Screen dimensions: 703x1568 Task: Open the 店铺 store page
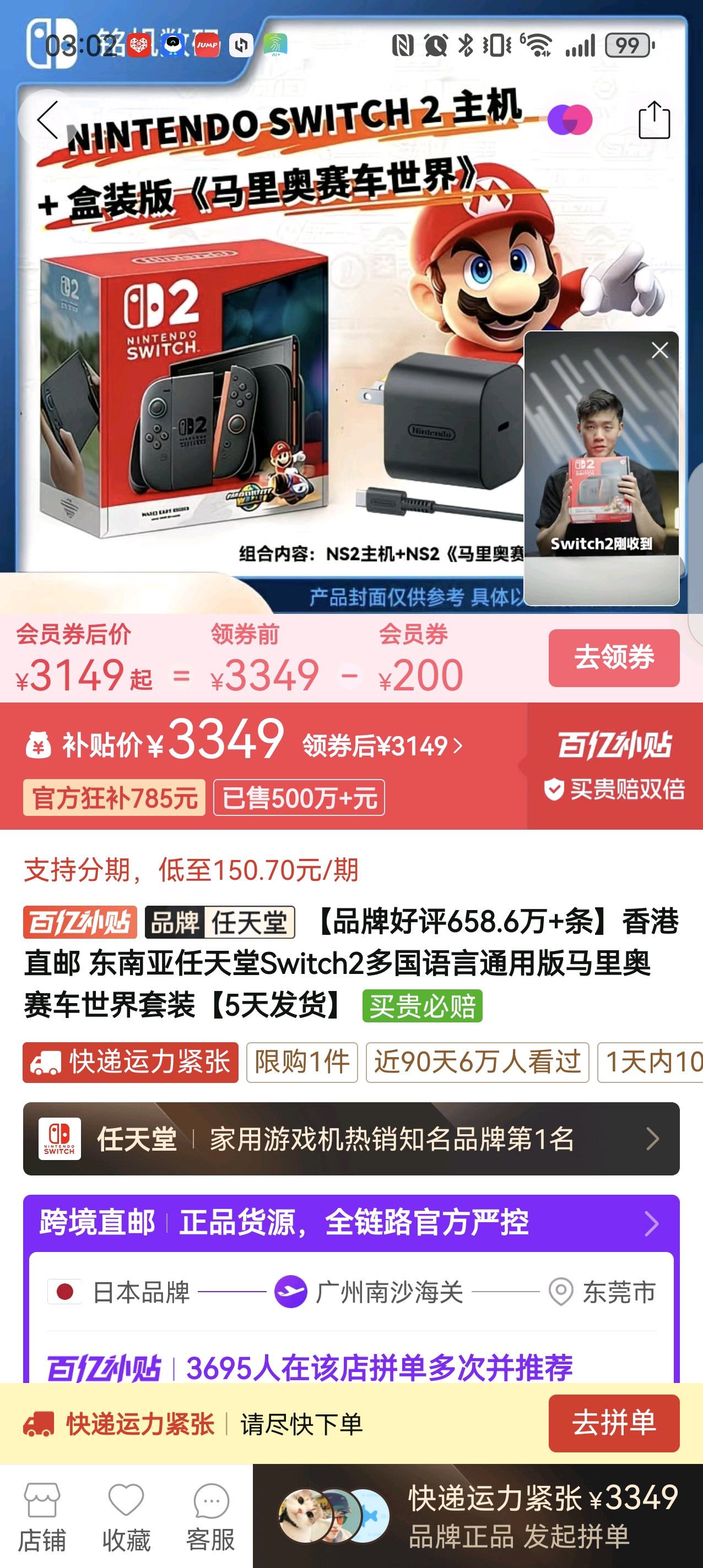pyautogui.click(x=41, y=1516)
